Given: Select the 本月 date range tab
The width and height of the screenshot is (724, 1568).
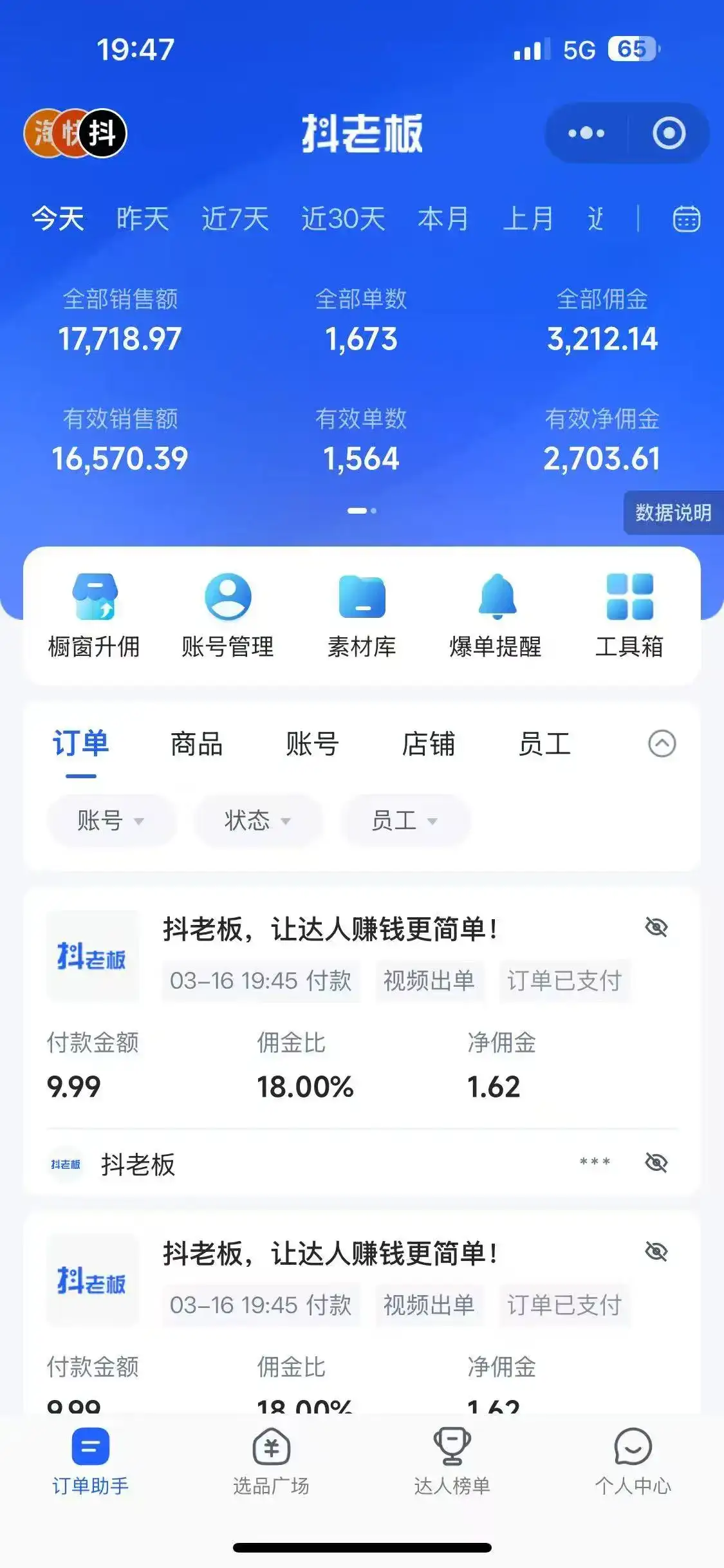Looking at the screenshot, I should (443, 218).
